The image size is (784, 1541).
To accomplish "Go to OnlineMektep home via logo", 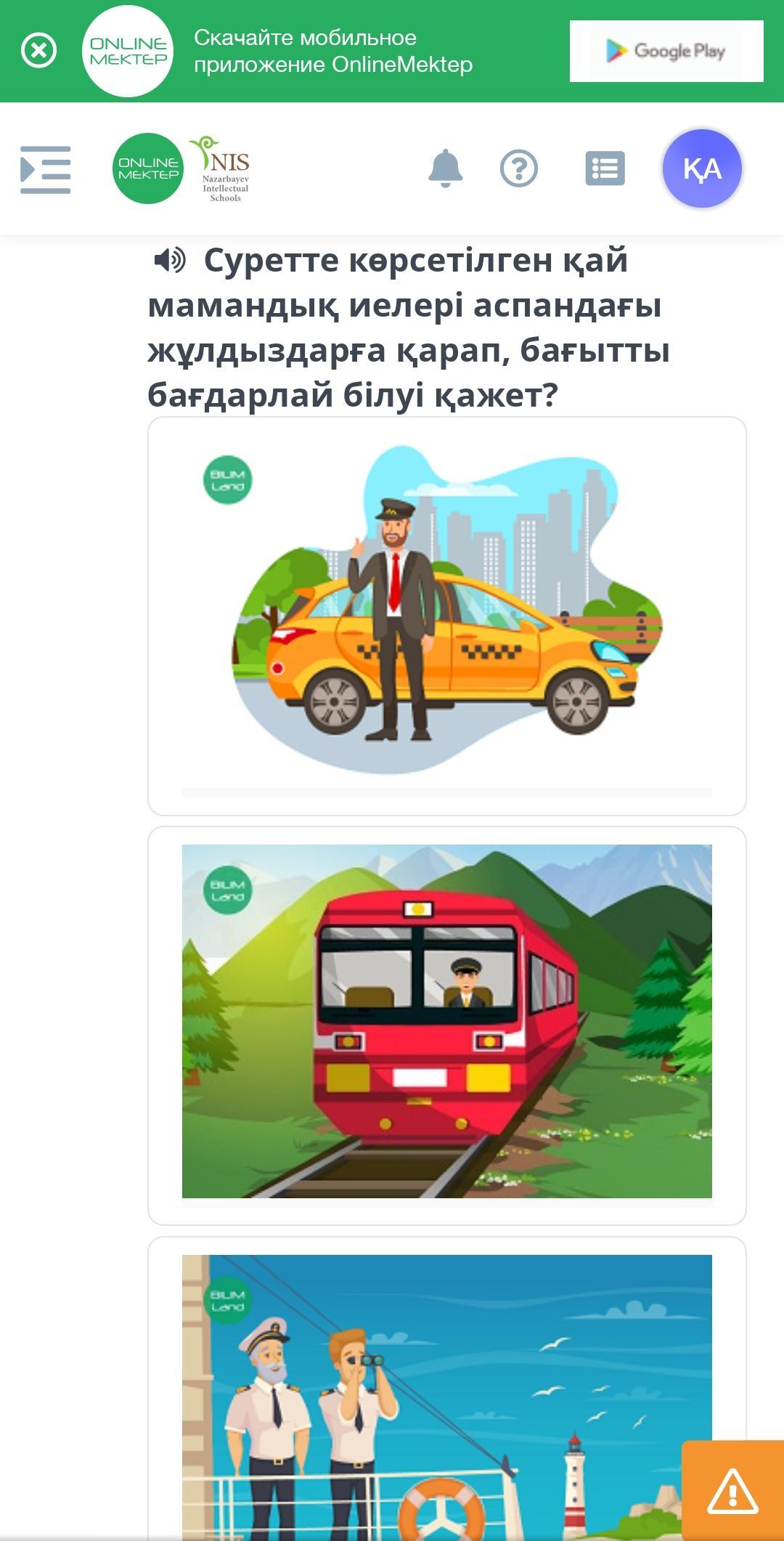I will pos(148,168).
